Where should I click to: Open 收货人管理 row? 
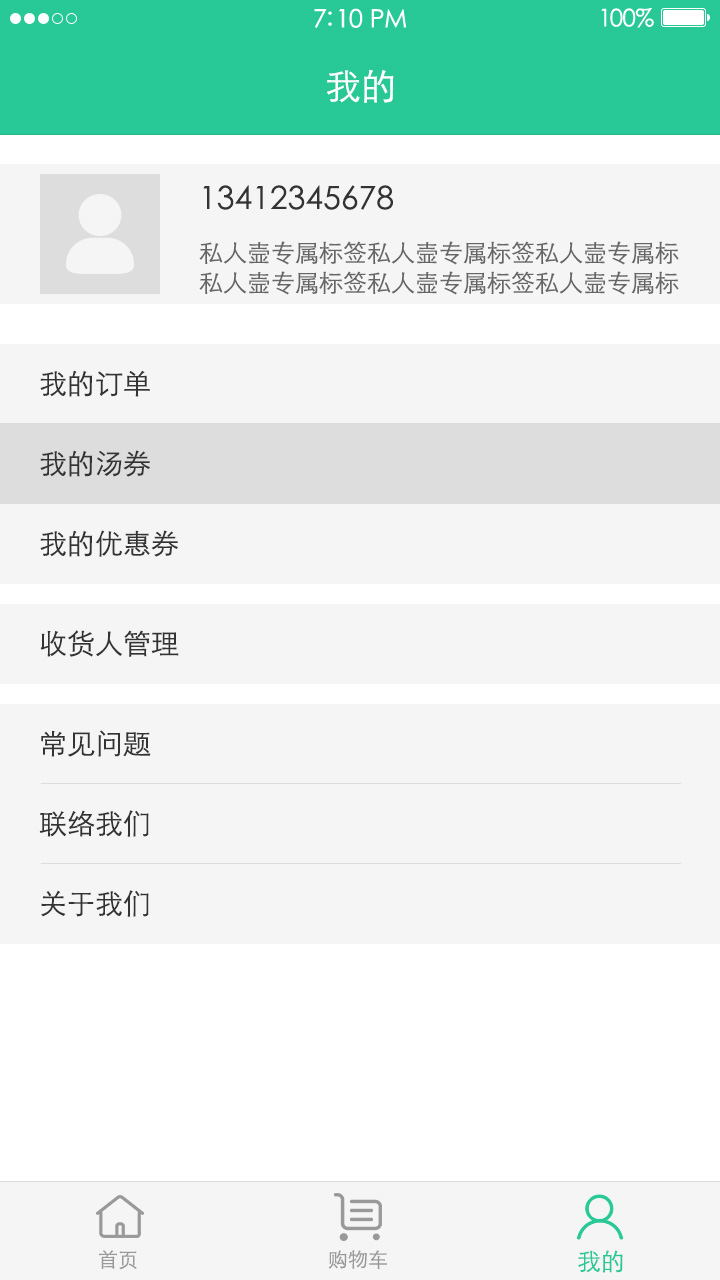[360, 644]
